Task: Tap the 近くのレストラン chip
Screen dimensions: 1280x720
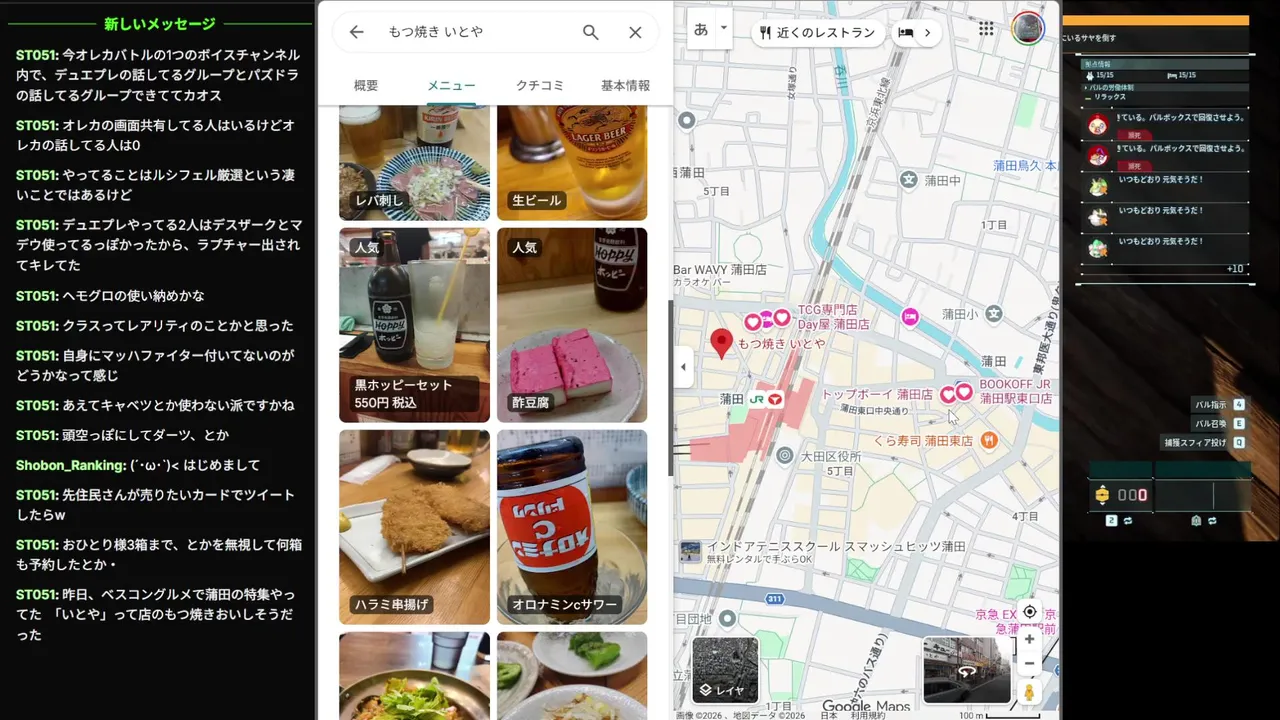Action: tap(817, 32)
